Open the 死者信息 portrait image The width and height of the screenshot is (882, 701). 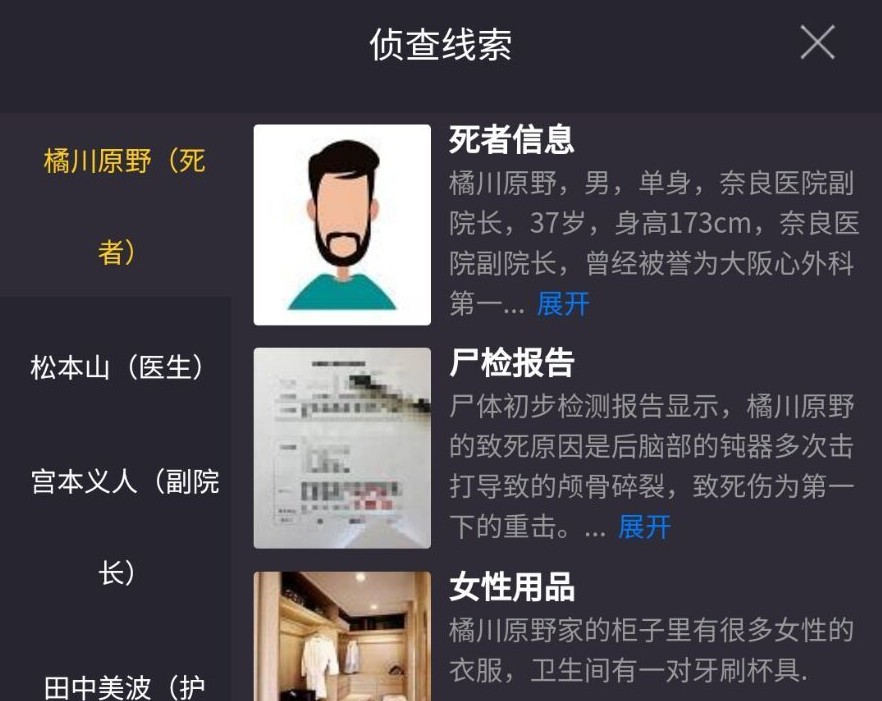click(x=342, y=225)
